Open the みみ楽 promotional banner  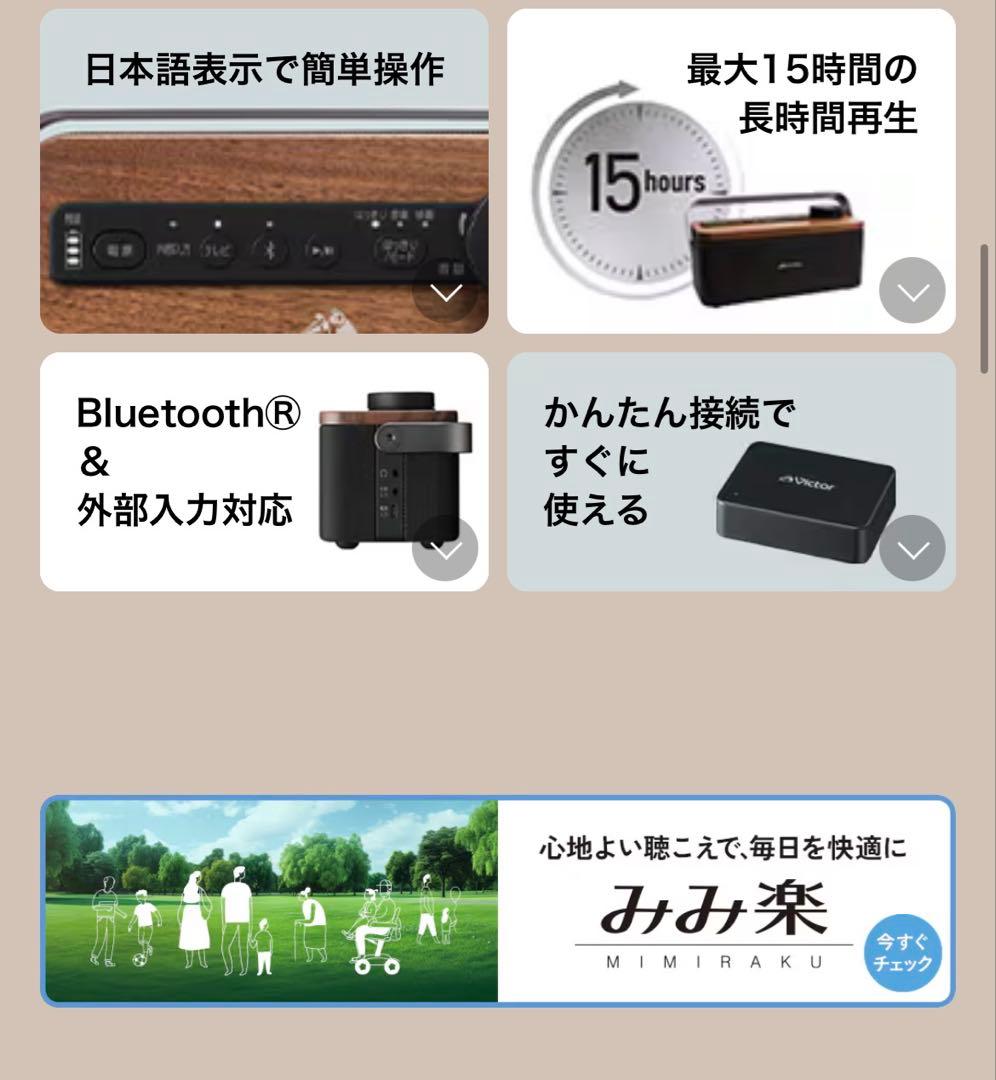497,899
